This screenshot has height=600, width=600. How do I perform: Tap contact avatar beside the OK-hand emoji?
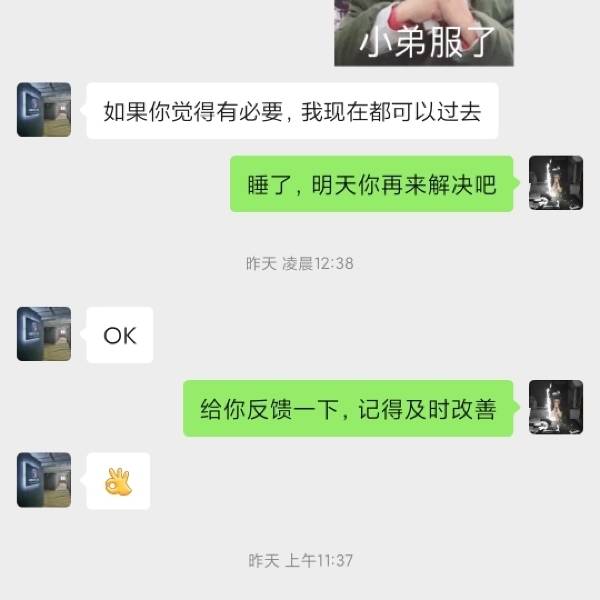pyautogui.click(x=44, y=480)
